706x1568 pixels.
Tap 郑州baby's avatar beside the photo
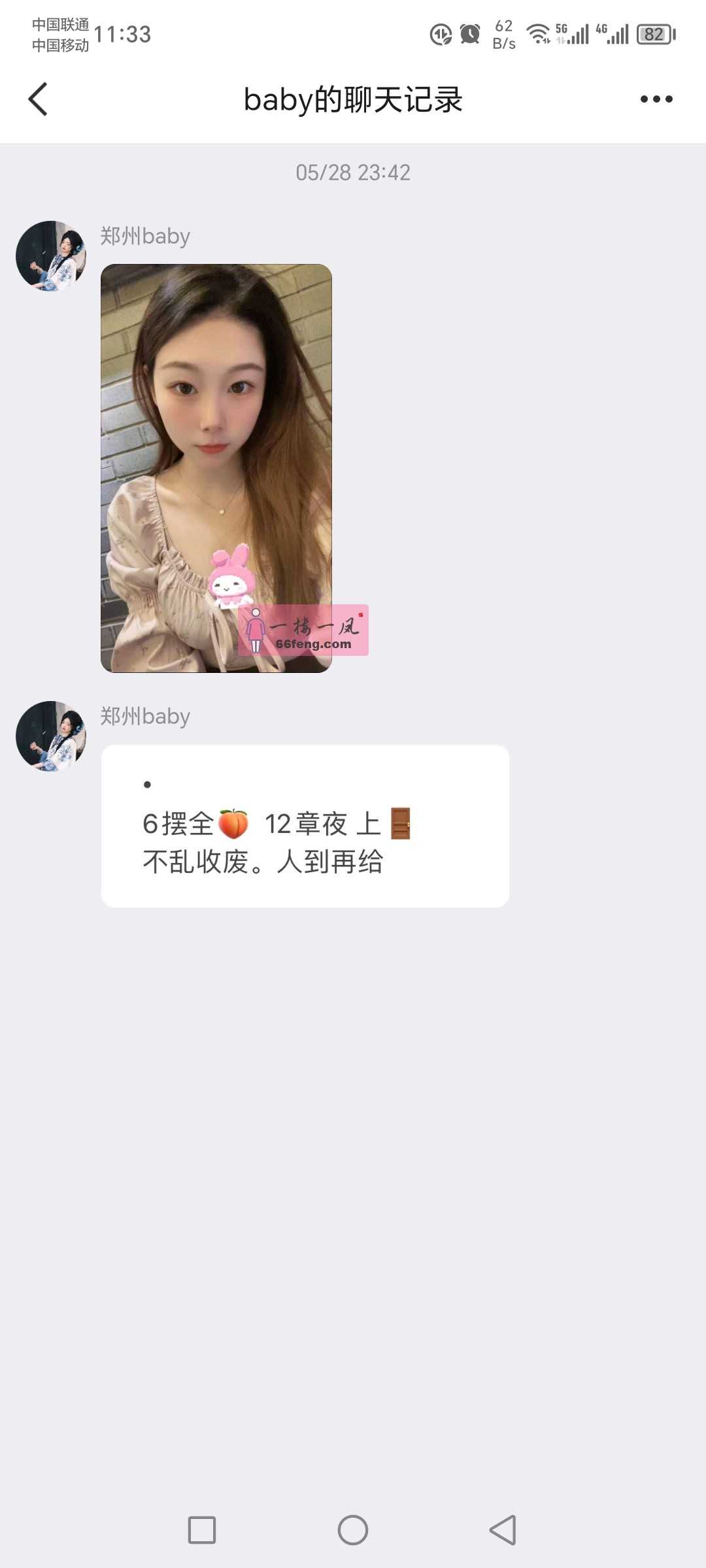(51, 256)
